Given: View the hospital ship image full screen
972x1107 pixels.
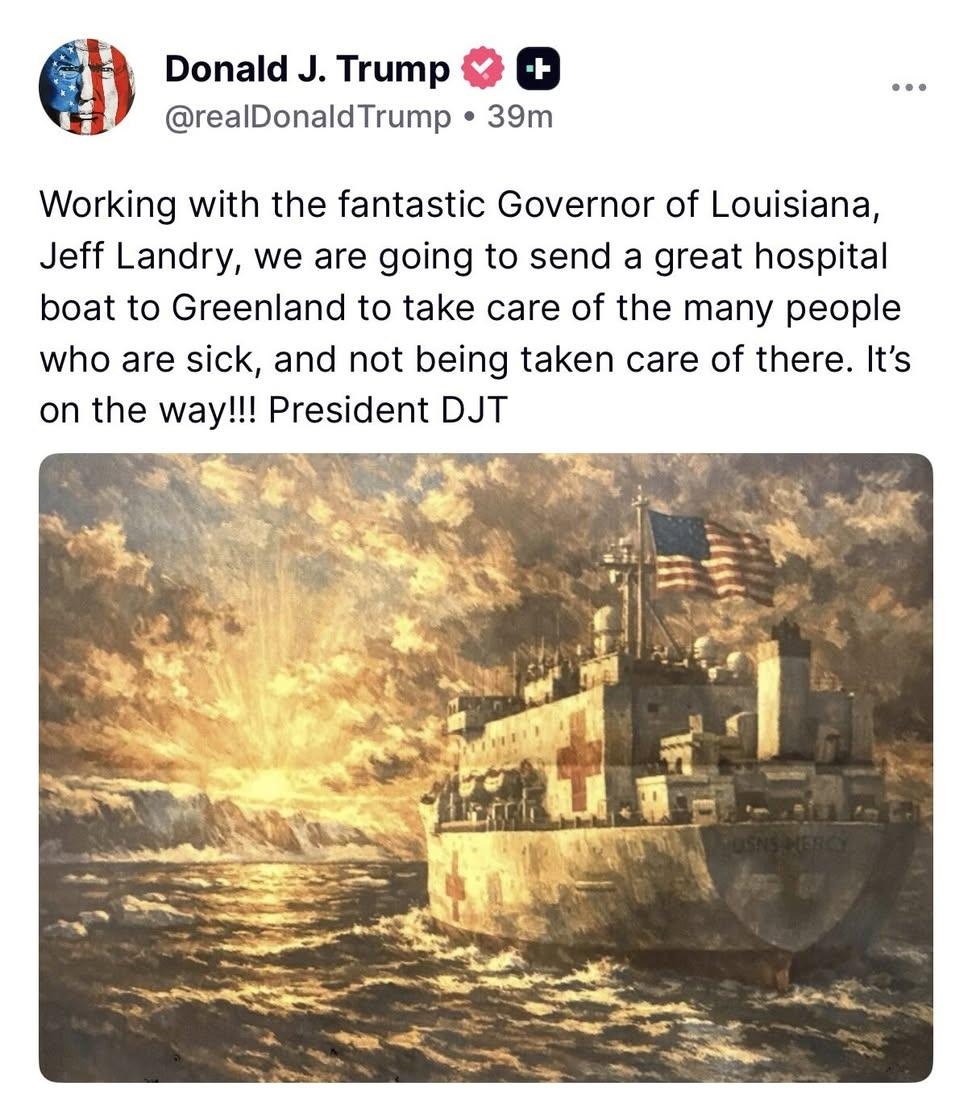Looking at the screenshot, I should coord(486,767).
